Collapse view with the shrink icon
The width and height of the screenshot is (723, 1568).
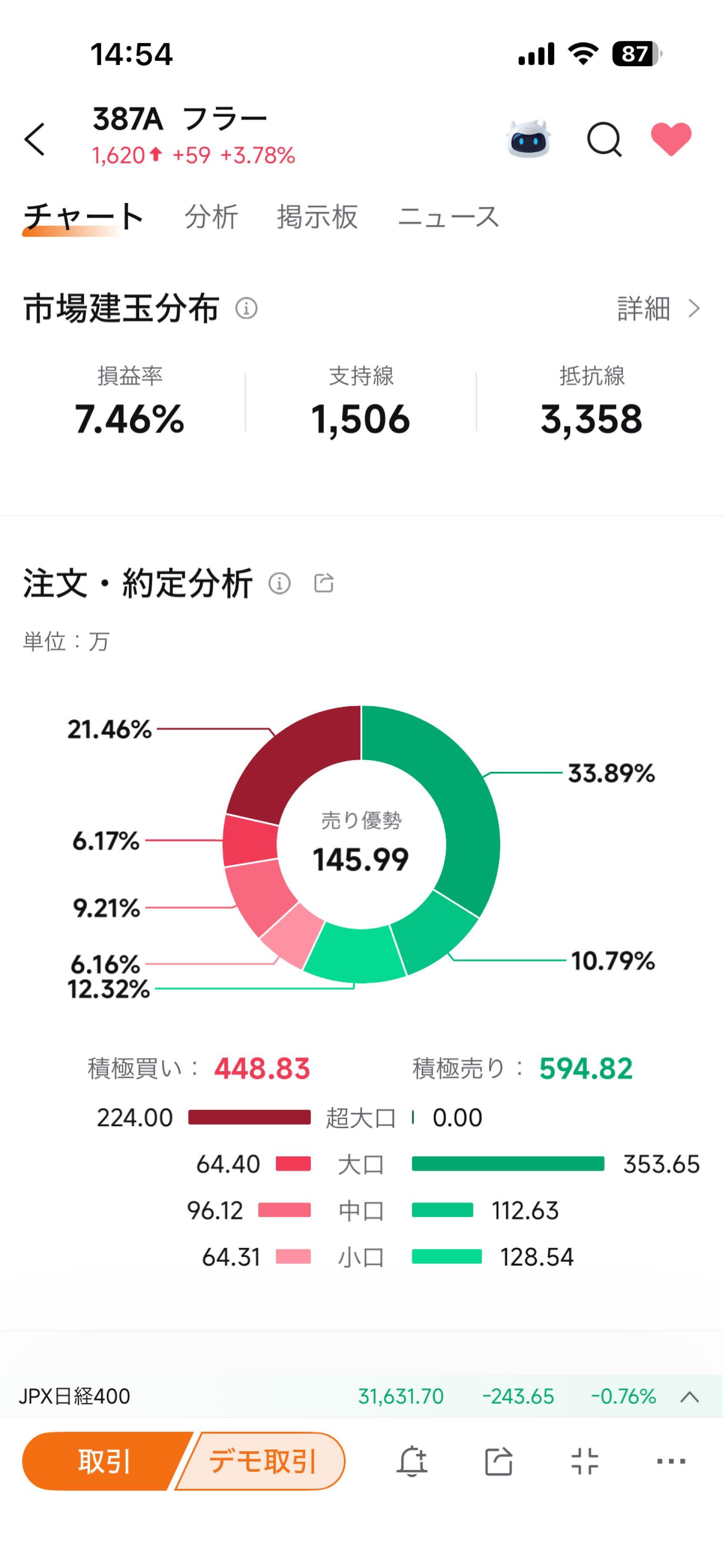pyautogui.click(x=585, y=1461)
